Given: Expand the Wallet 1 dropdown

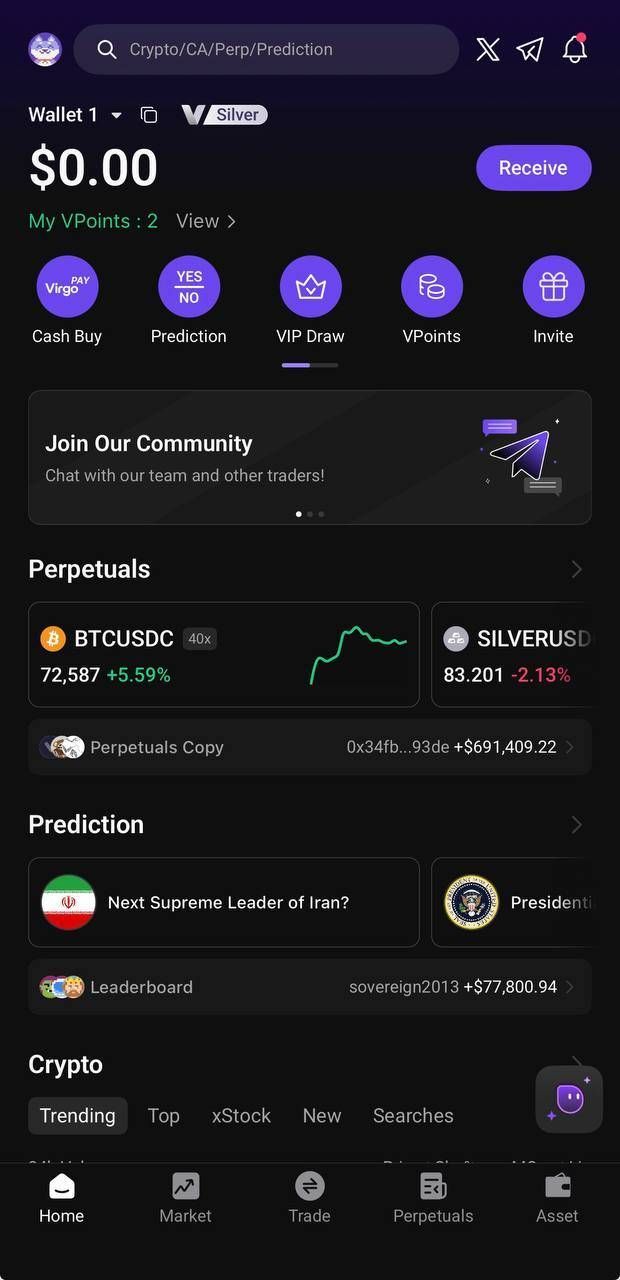Looking at the screenshot, I should click(116, 115).
